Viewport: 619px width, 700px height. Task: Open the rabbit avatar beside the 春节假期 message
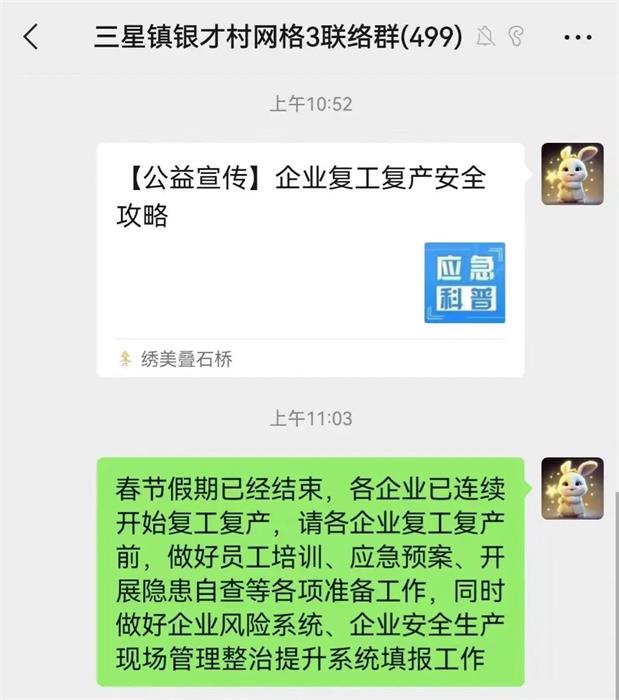point(572,488)
